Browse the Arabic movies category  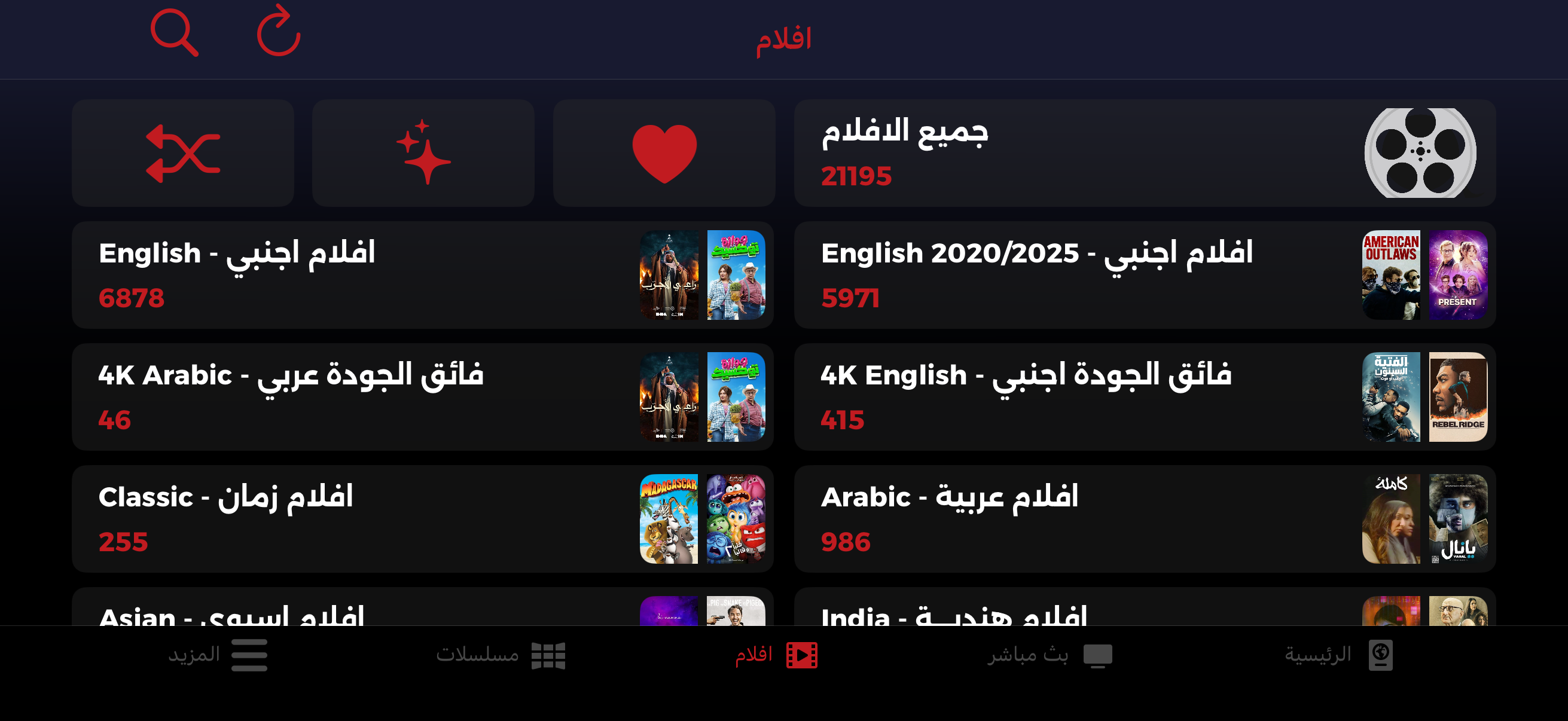click(x=1145, y=518)
